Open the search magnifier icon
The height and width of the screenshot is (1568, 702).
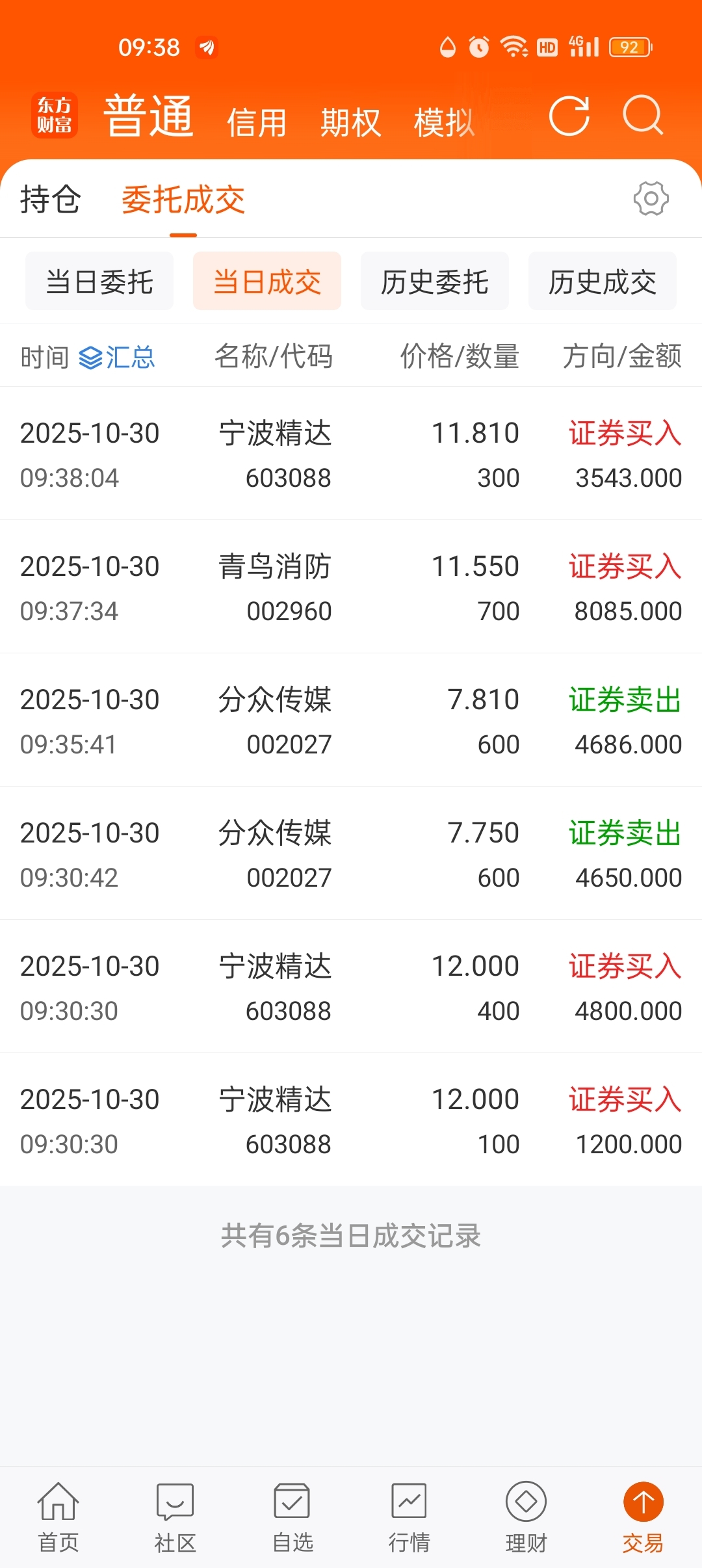click(x=643, y=116)
